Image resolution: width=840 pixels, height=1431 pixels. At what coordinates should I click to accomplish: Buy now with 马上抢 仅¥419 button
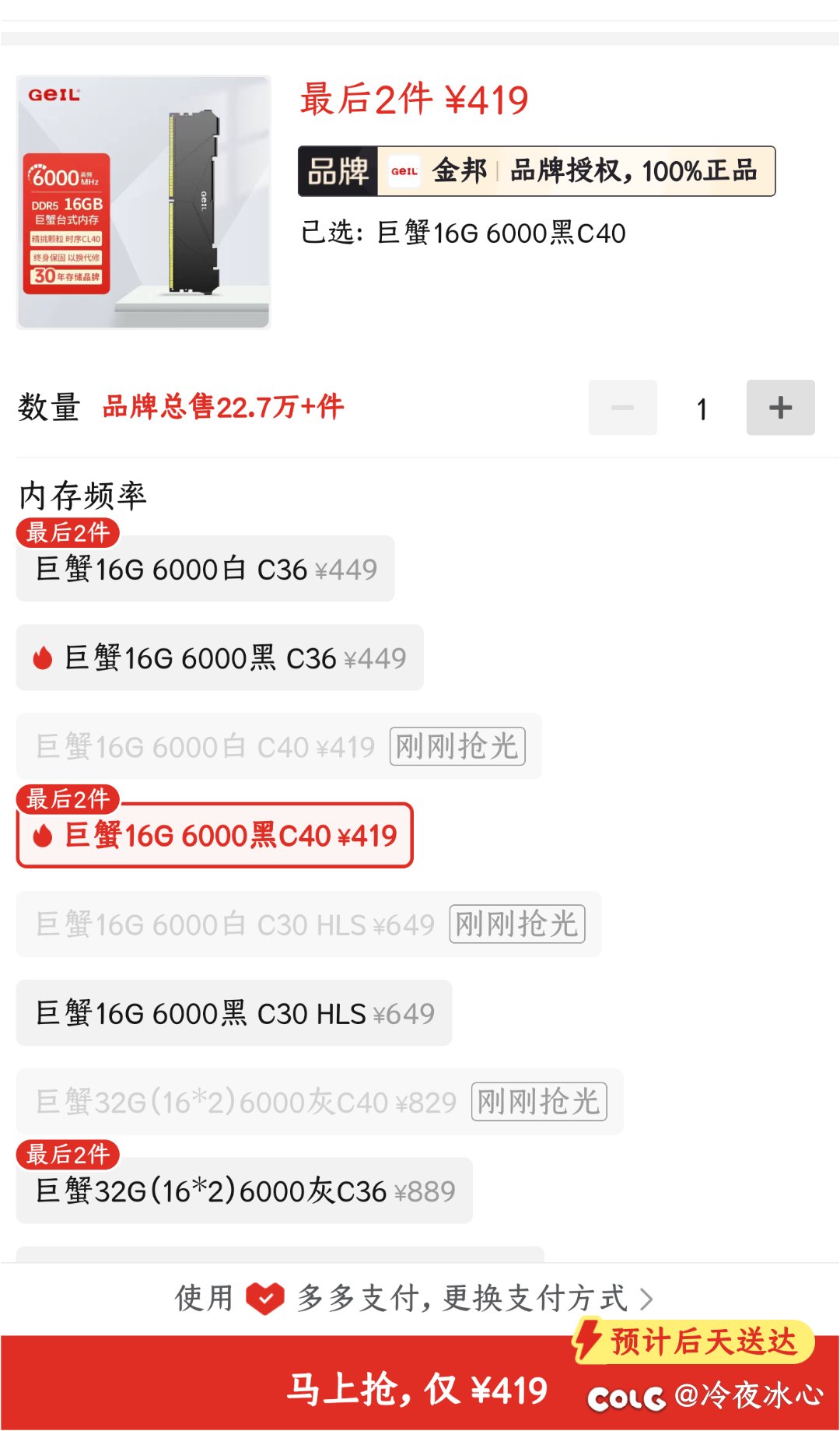pos(417,1390)
